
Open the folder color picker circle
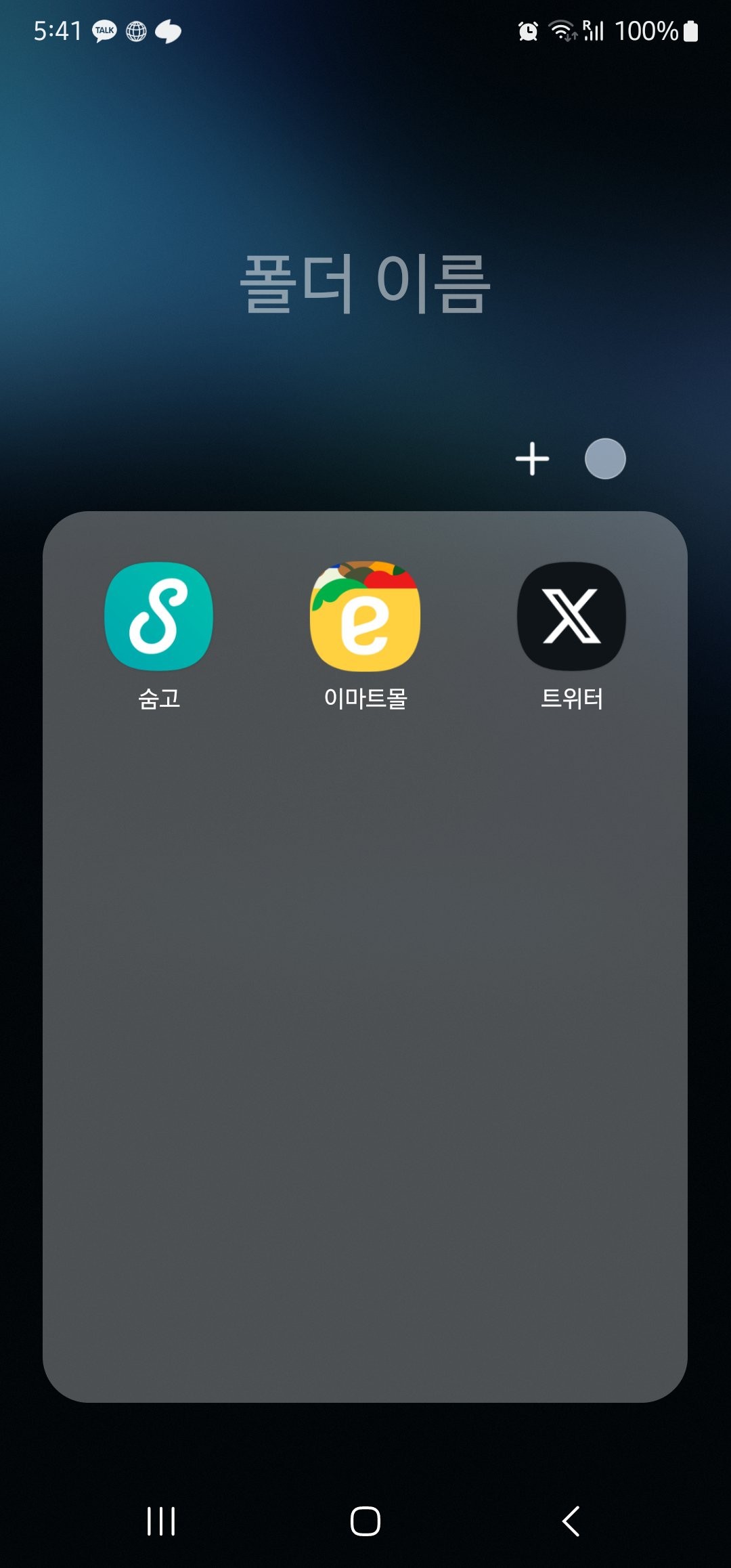(605, 459)
